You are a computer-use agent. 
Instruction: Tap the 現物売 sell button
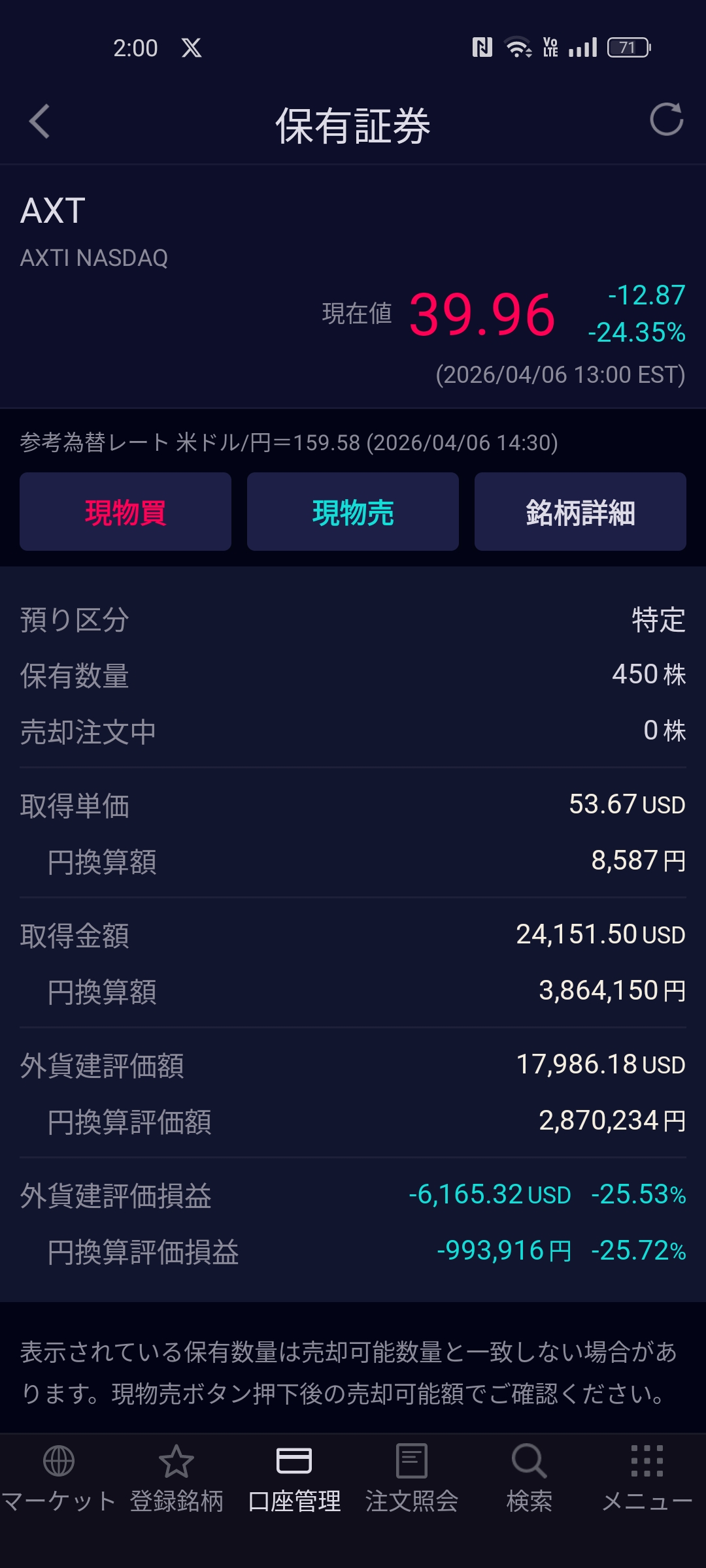click(353, 512)
